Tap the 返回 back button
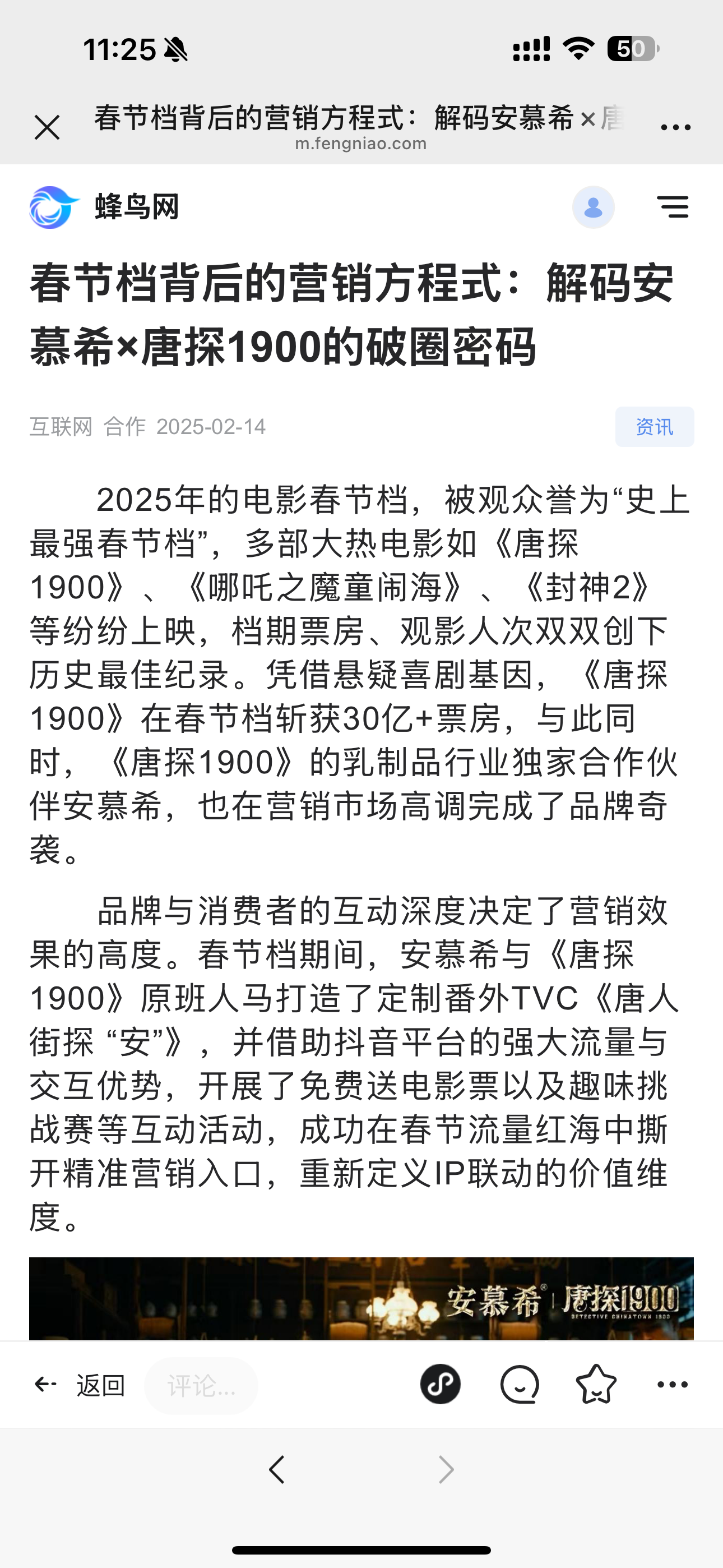 pos(79,1385)
